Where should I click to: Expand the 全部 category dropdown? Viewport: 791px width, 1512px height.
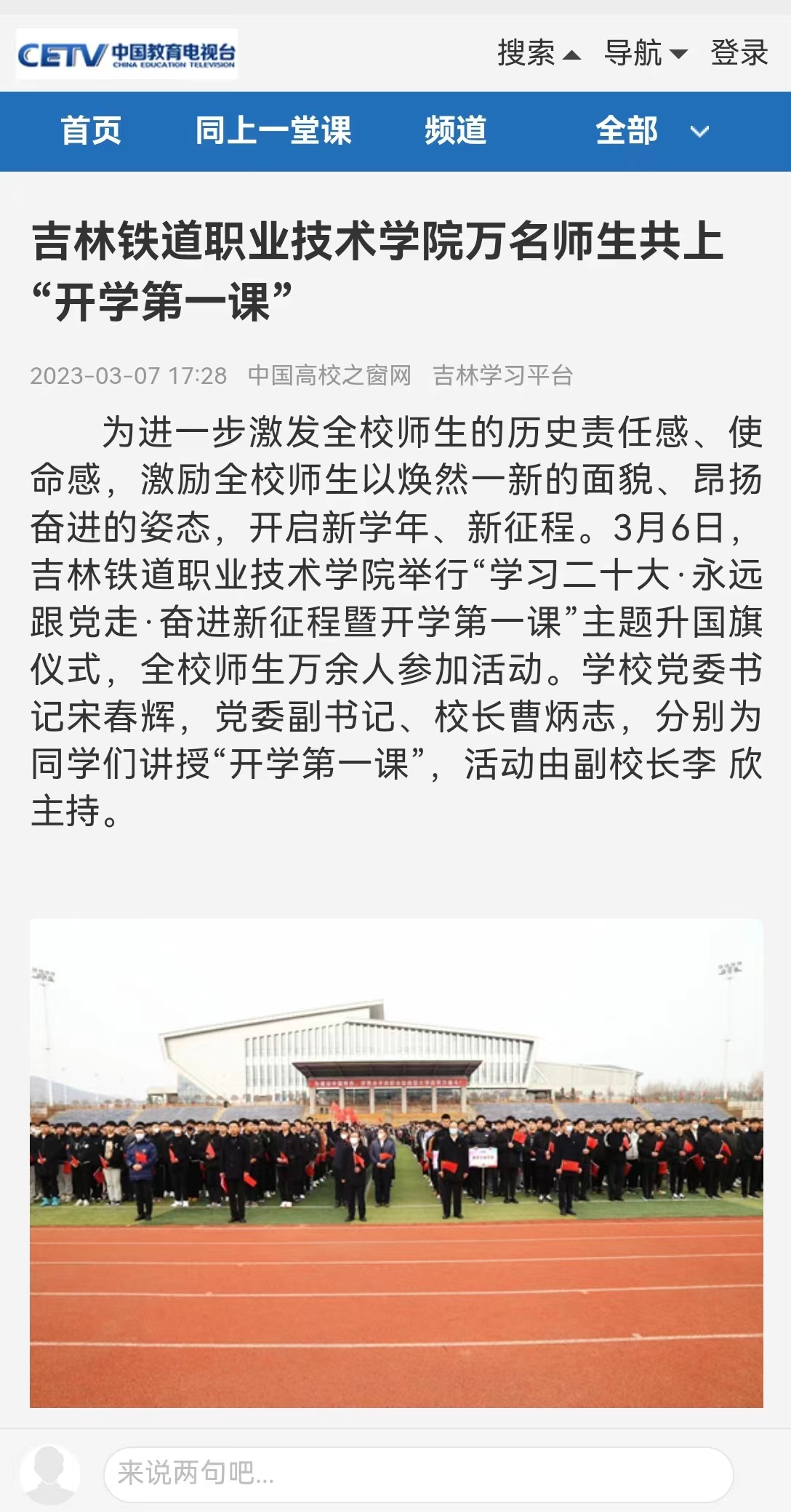(x=651, y=131)
